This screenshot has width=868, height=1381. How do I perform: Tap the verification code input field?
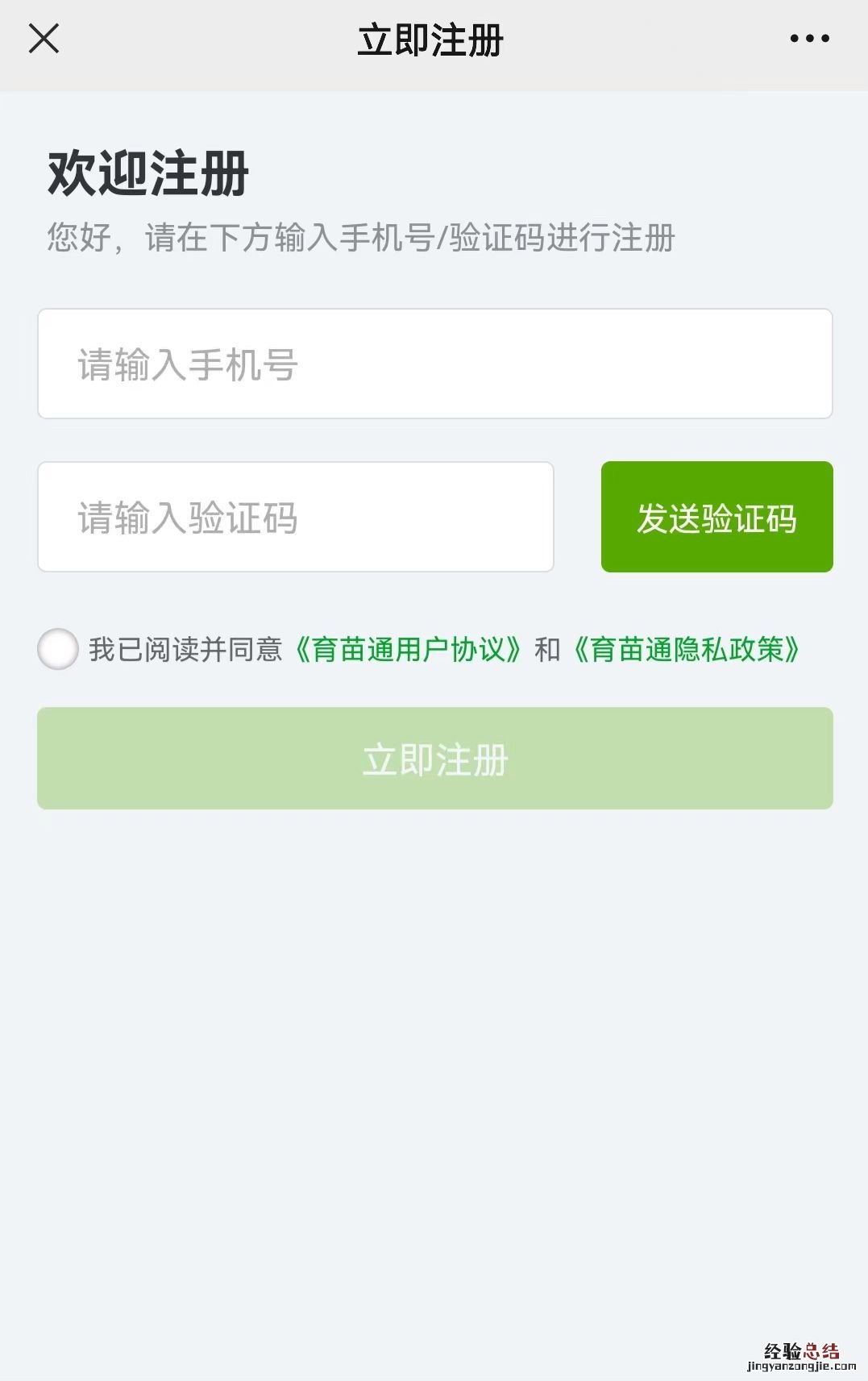click(295, 517)
